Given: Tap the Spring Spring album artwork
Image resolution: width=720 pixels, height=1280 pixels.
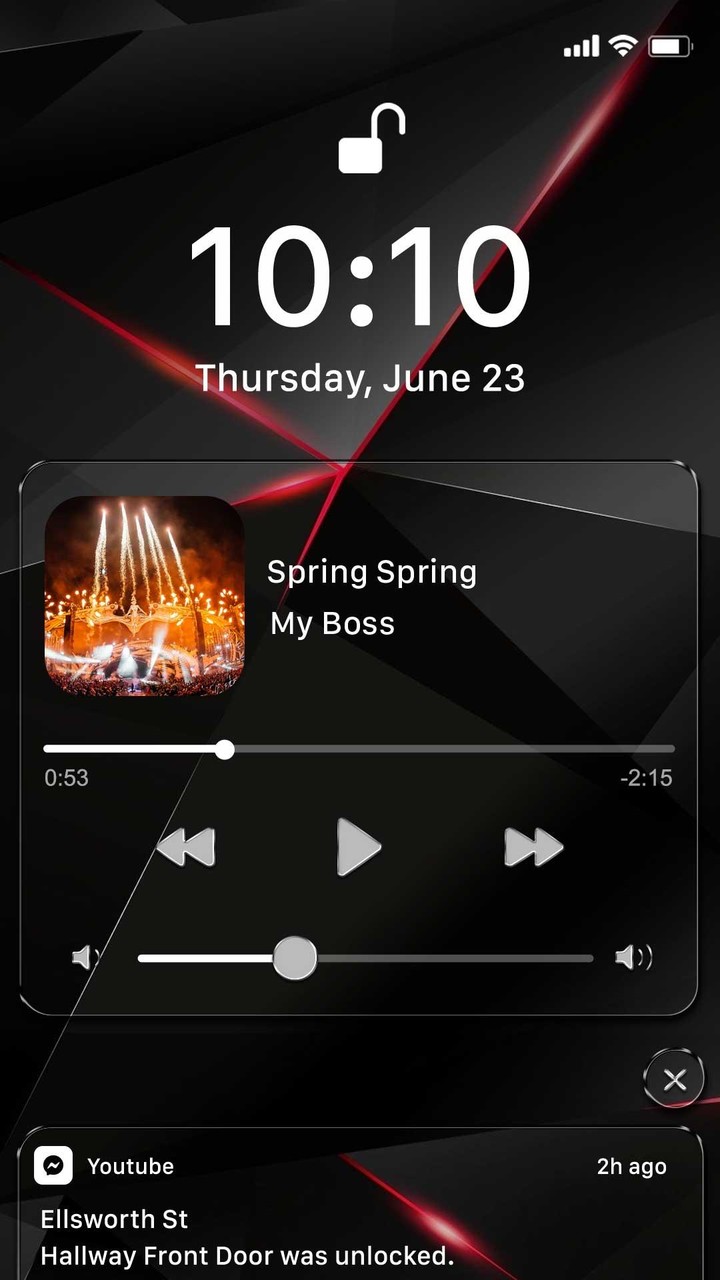Looking at the screenshot, I should tap(145, 596).
